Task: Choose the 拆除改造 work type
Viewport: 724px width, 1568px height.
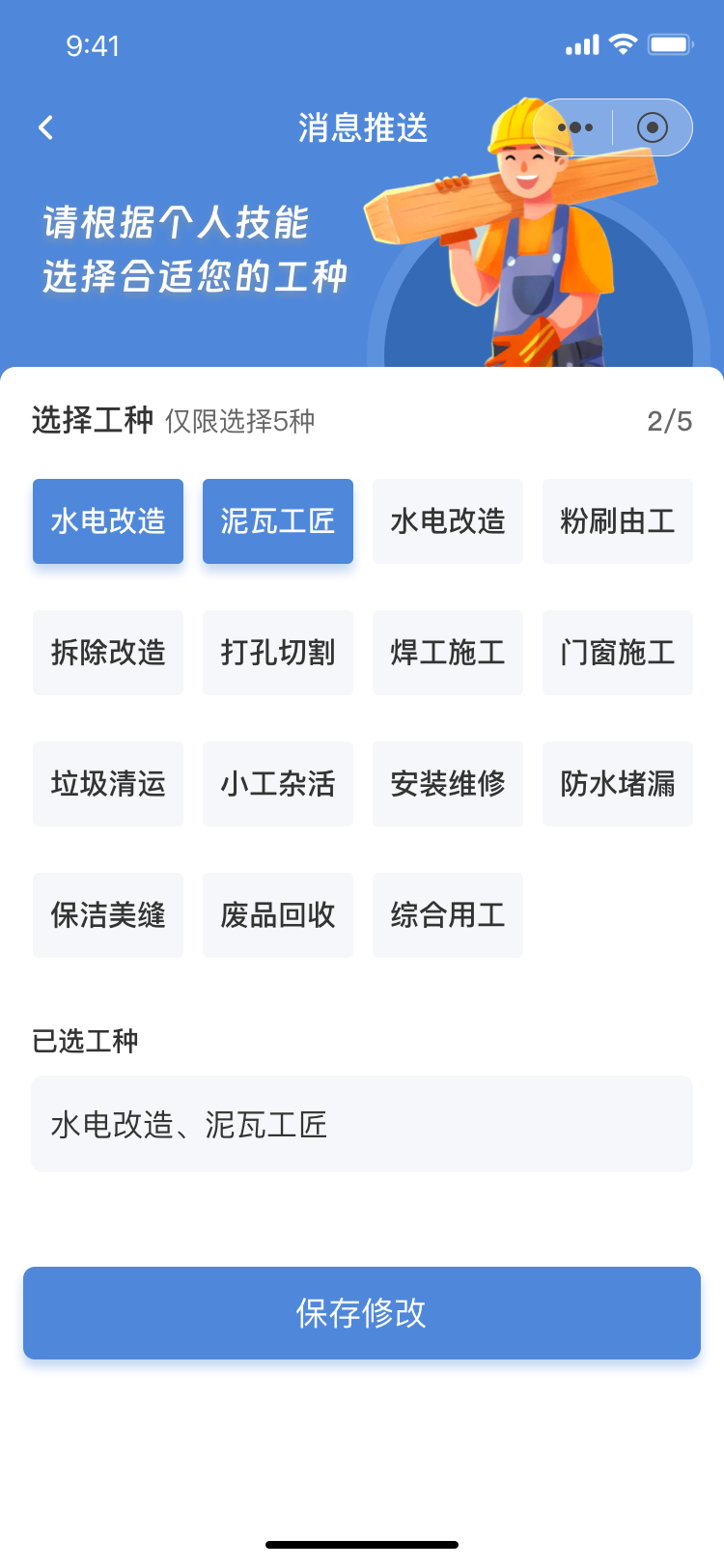Action: tap(108, 653)
